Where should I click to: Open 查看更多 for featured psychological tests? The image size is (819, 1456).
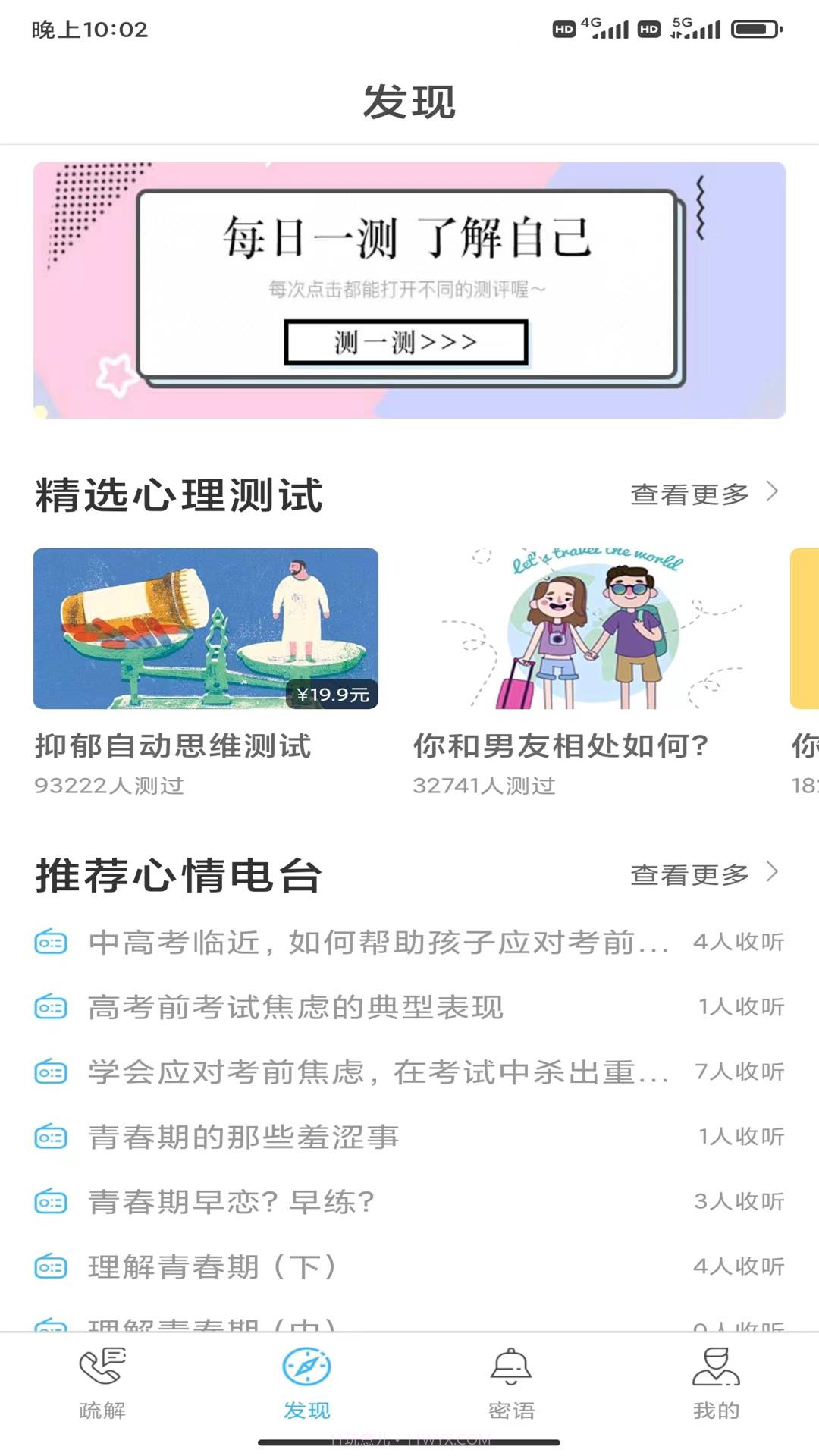pyautogui.click(x=689, y=494)
